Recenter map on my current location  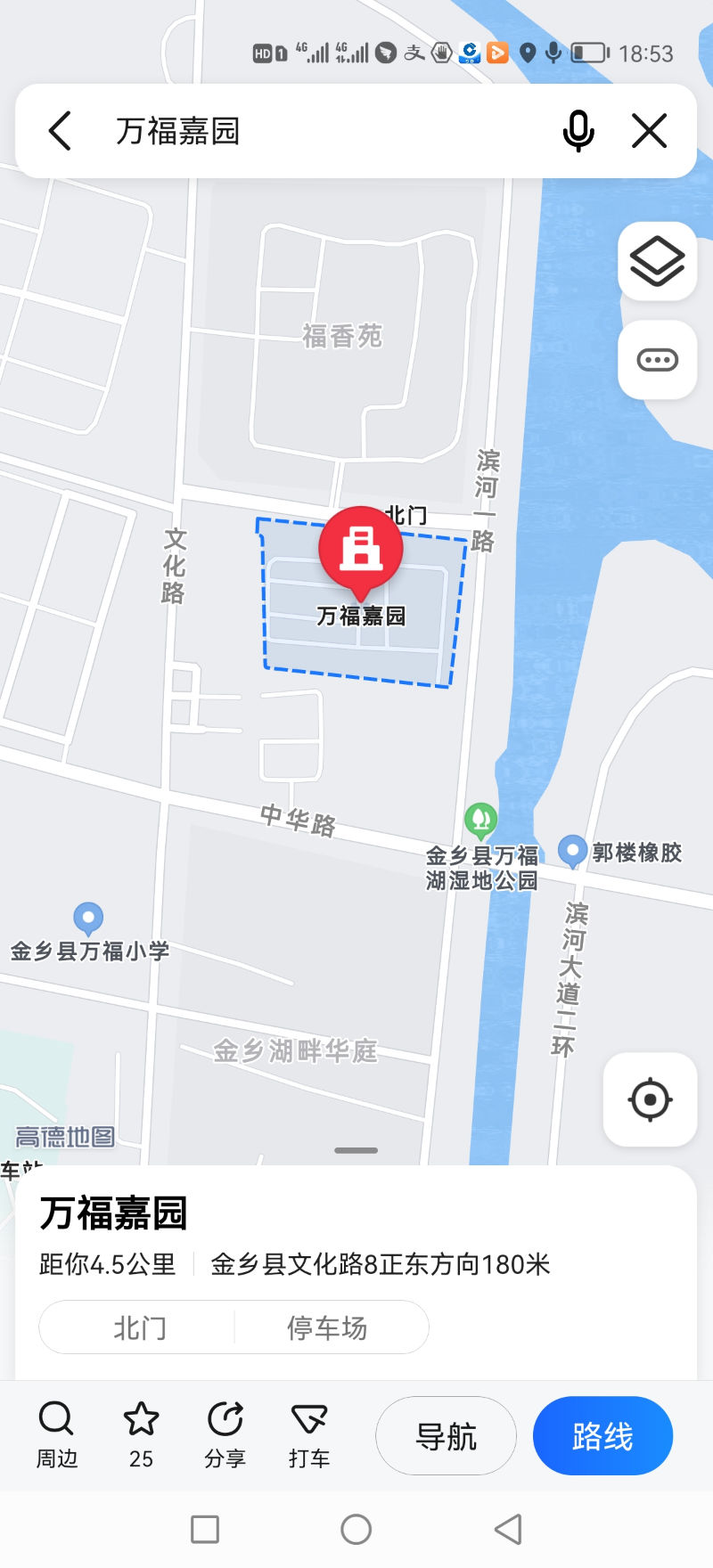point(650,1099)
